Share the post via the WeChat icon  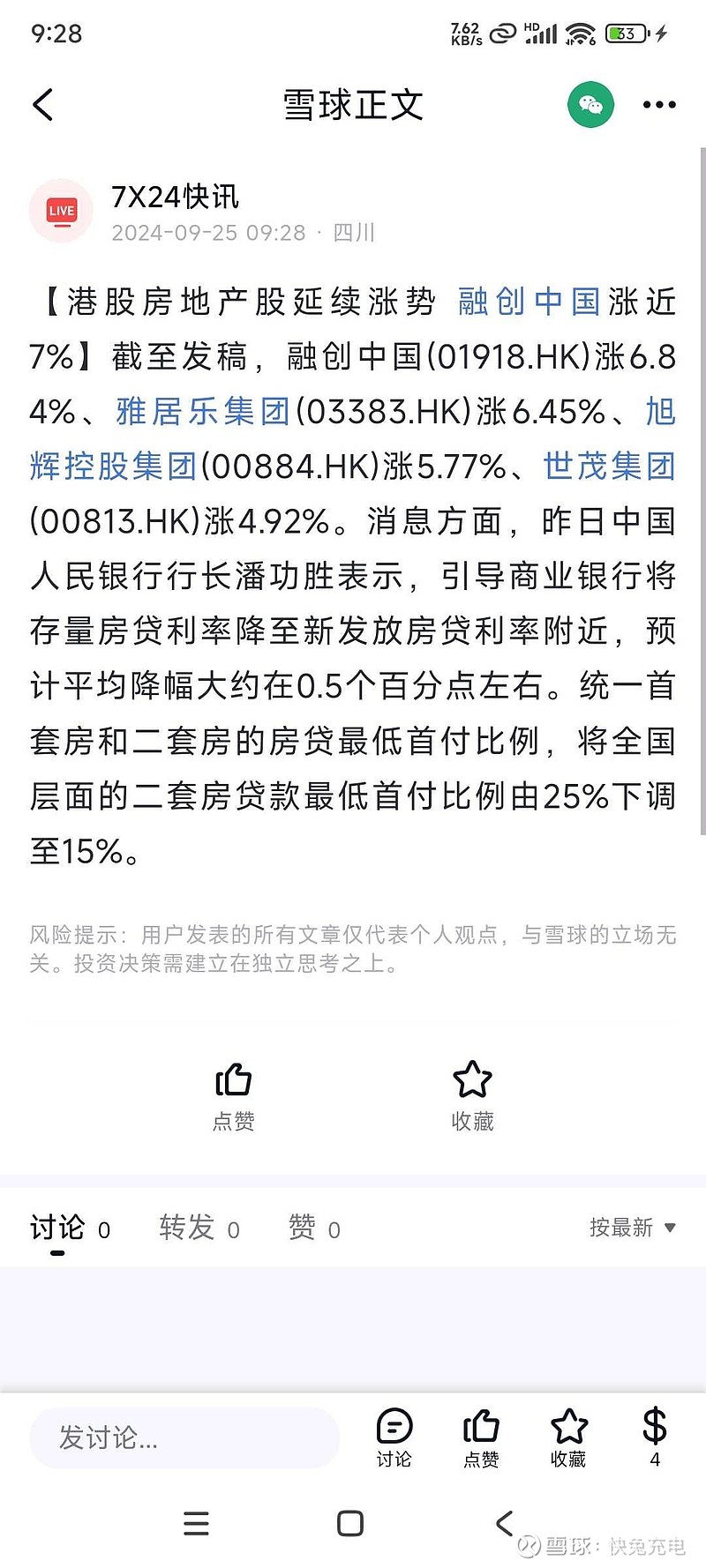pos(590,105)
